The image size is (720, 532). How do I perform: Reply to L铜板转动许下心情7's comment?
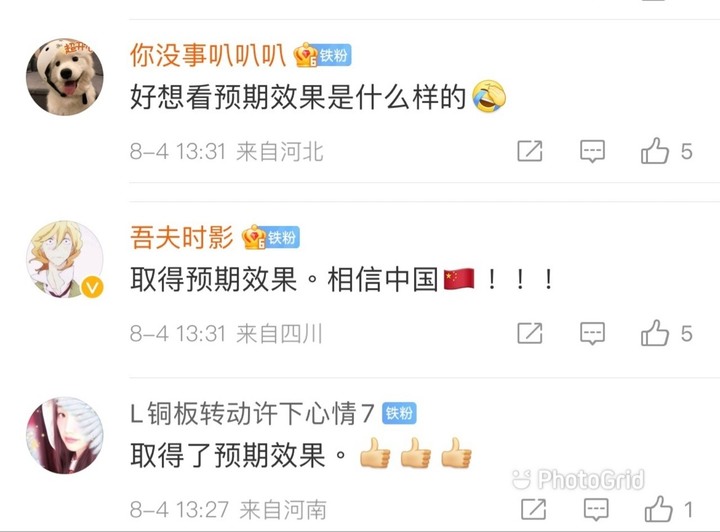point(593,509)
